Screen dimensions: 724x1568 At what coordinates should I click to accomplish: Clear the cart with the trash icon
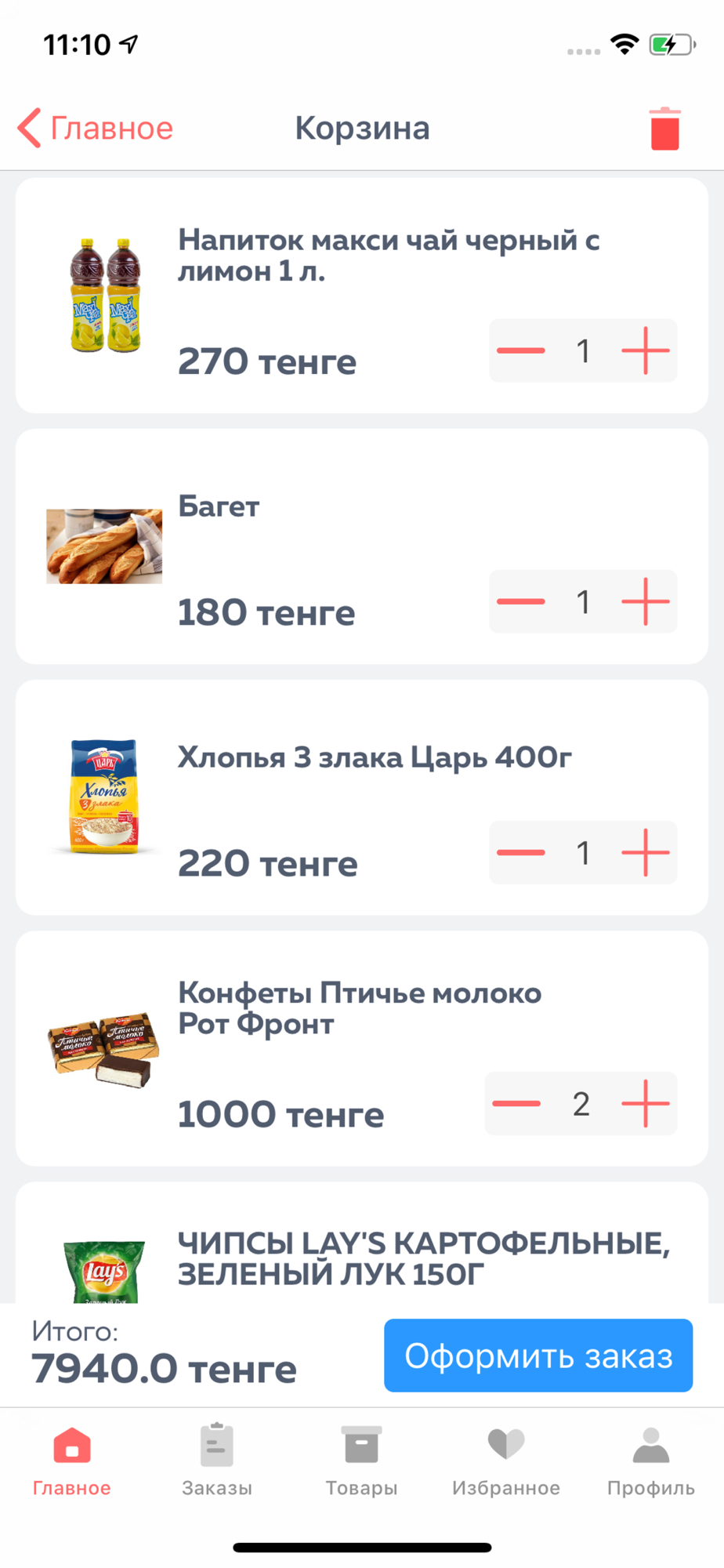coord(664,129)
